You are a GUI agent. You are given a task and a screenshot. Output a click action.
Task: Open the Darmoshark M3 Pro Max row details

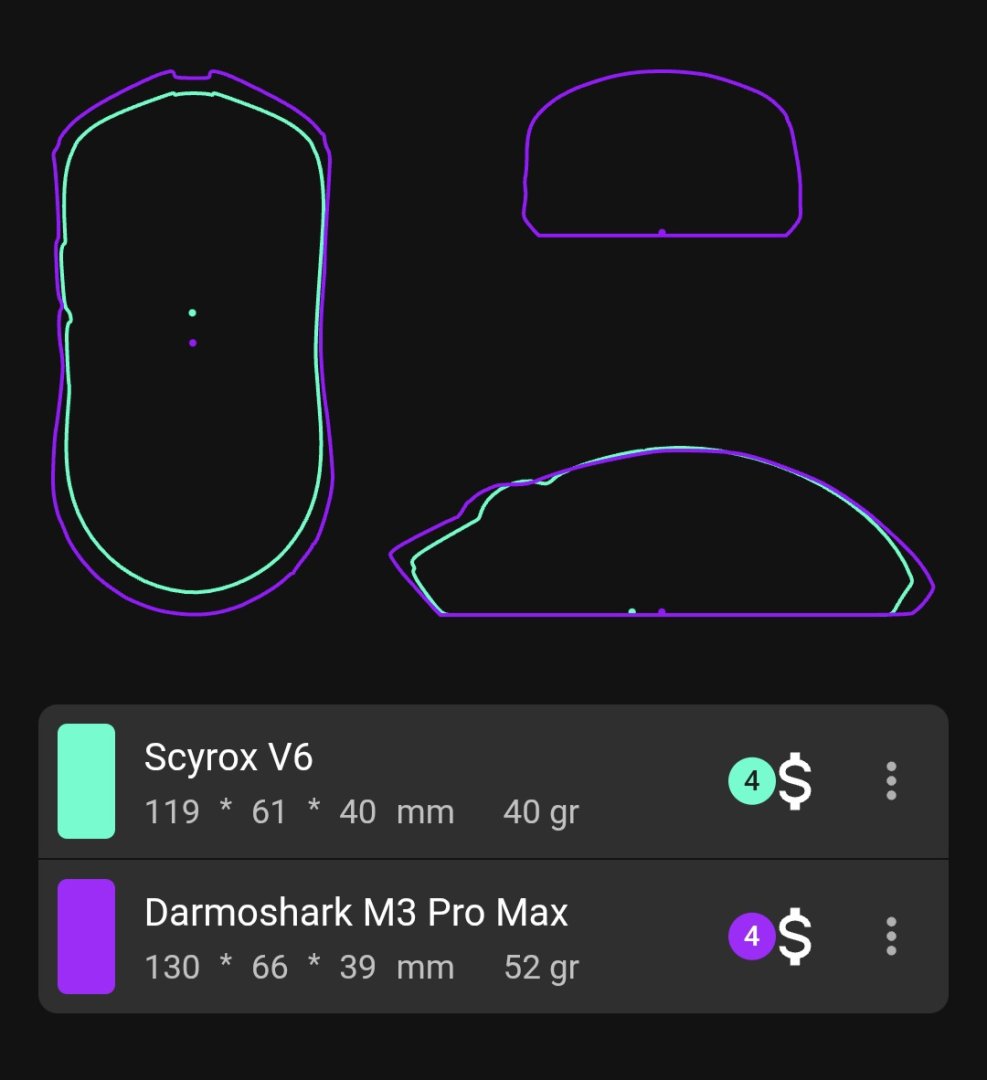click(x=400, y=937)
